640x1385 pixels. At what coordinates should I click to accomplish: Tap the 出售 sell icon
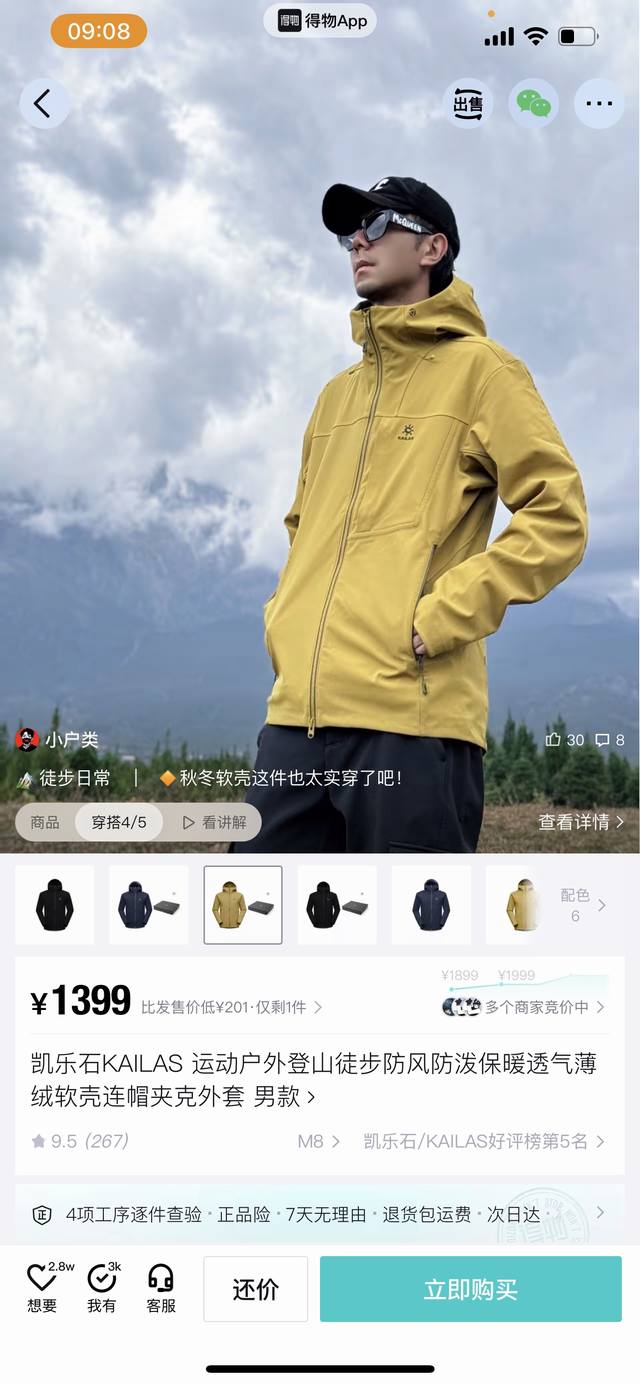click(x=468, y=103)
